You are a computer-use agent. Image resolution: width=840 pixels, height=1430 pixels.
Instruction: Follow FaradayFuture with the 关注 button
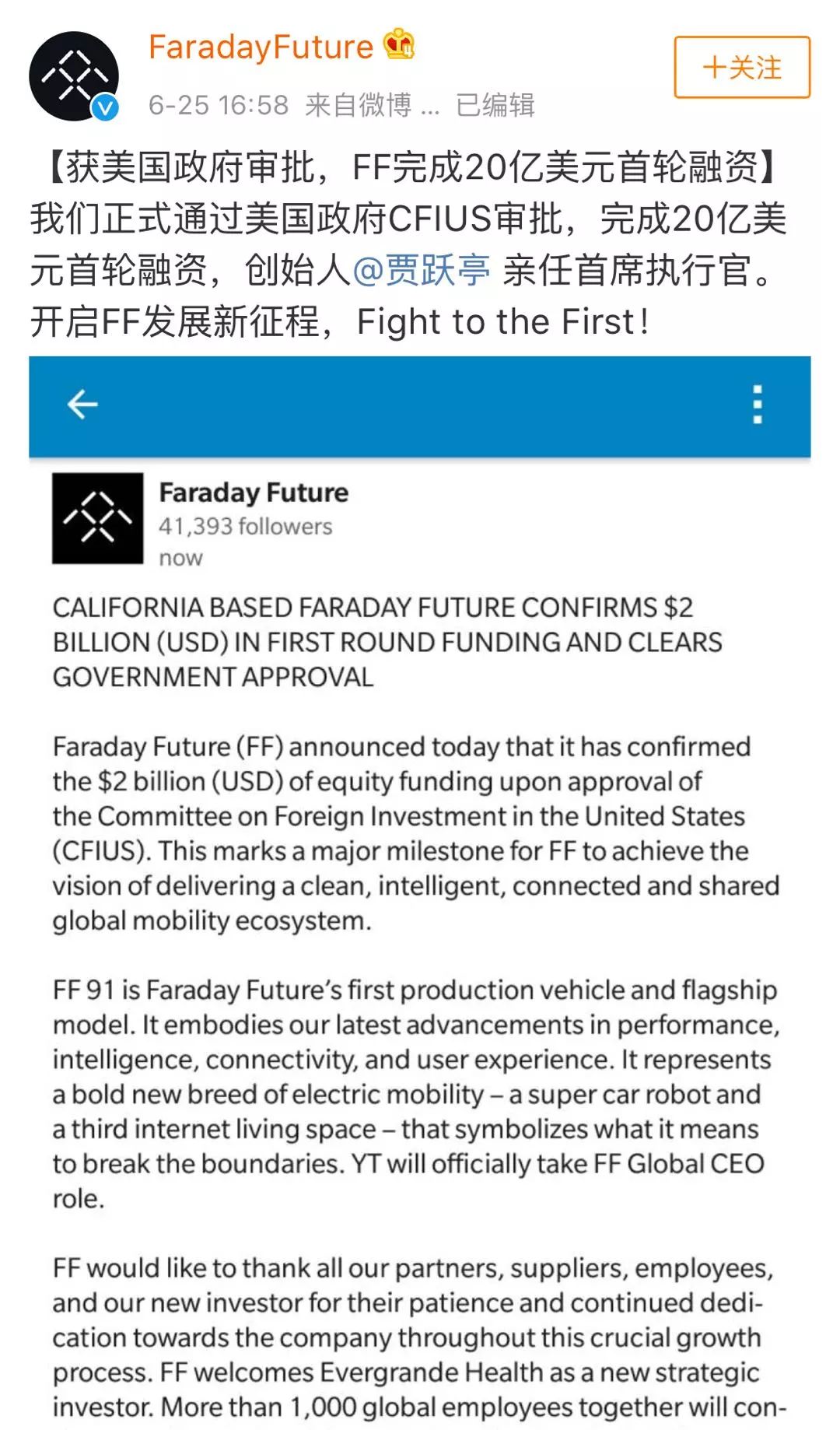coord(741,68)
